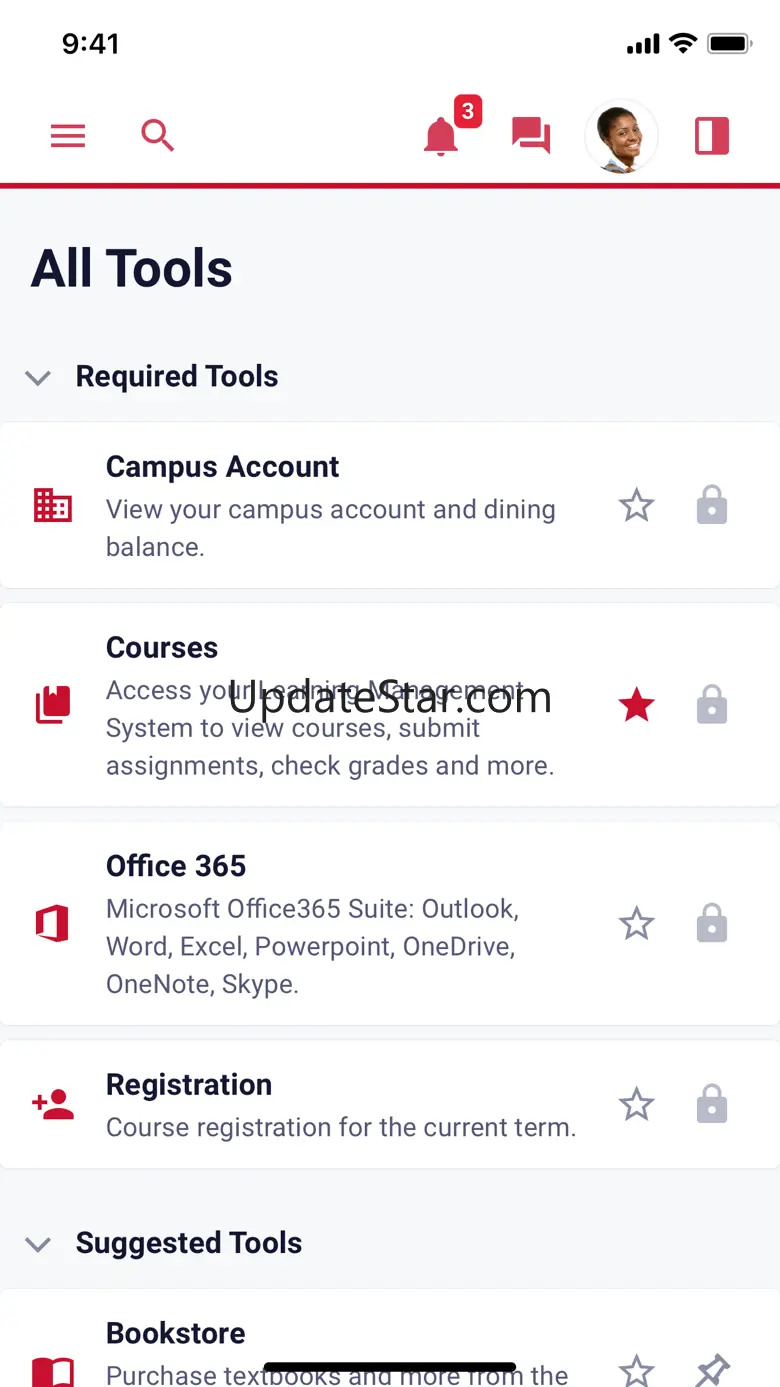Collapse the Required Tools section

tap(38, 378)
